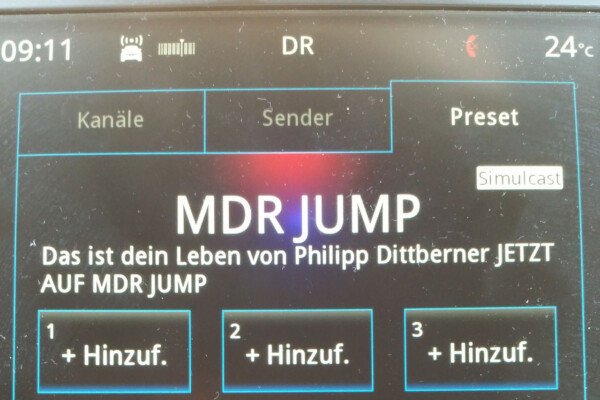Image resolution: width=600 pixels, height=400 pixels.
Task: Add station to preset slot 1
Action: coord(114,351)
